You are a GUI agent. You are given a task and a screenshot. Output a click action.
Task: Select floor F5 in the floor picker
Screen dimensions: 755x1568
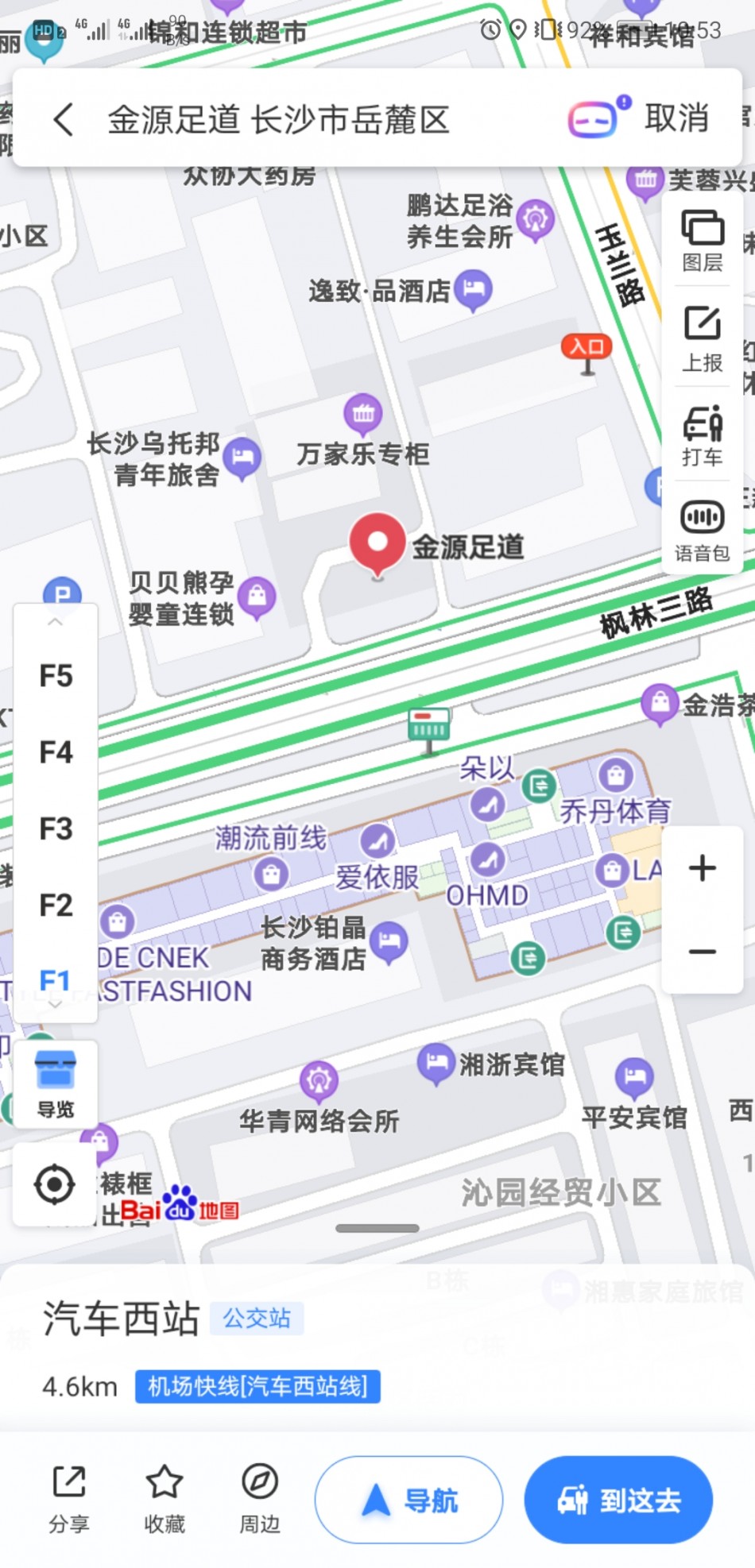tap(56, 676)
